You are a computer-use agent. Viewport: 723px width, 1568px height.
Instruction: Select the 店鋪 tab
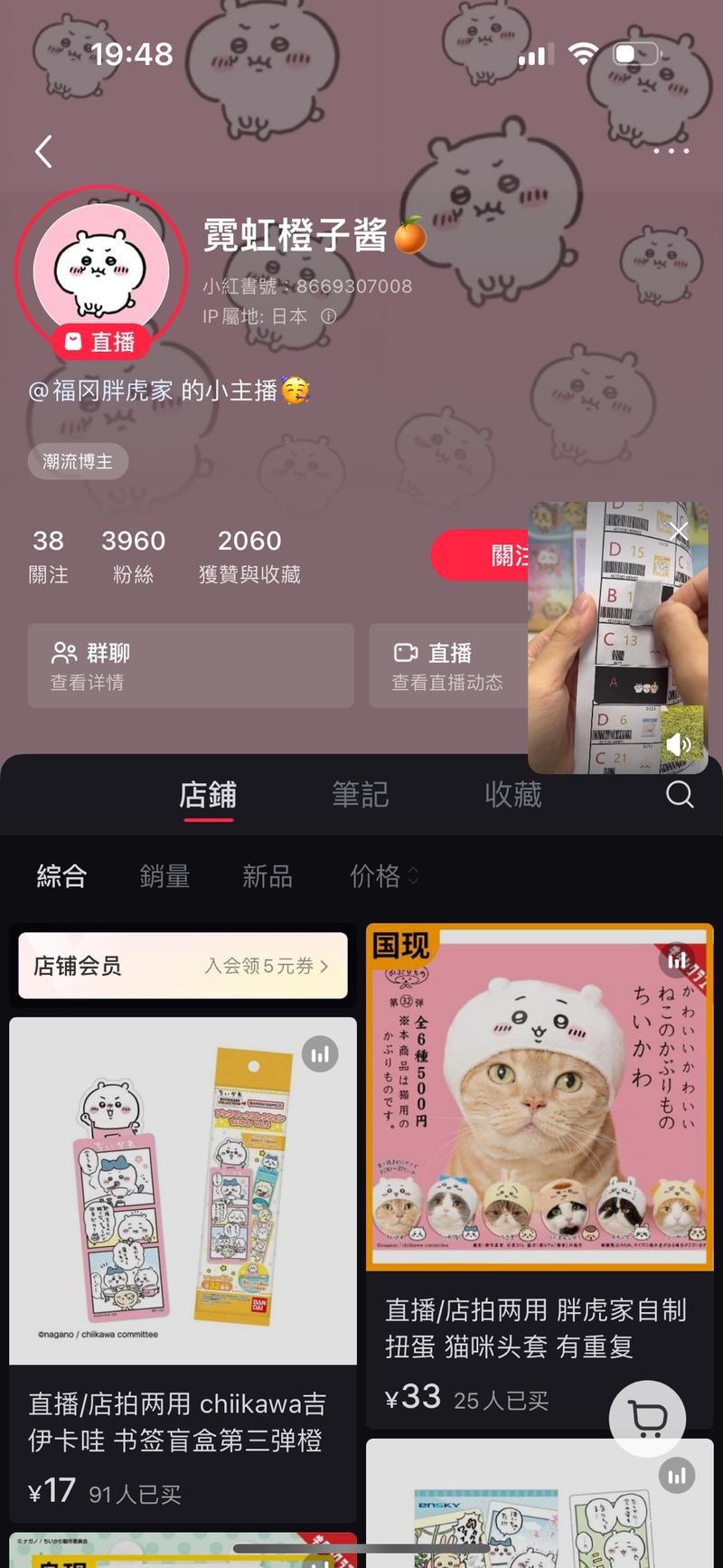click(x=208, y=795)
